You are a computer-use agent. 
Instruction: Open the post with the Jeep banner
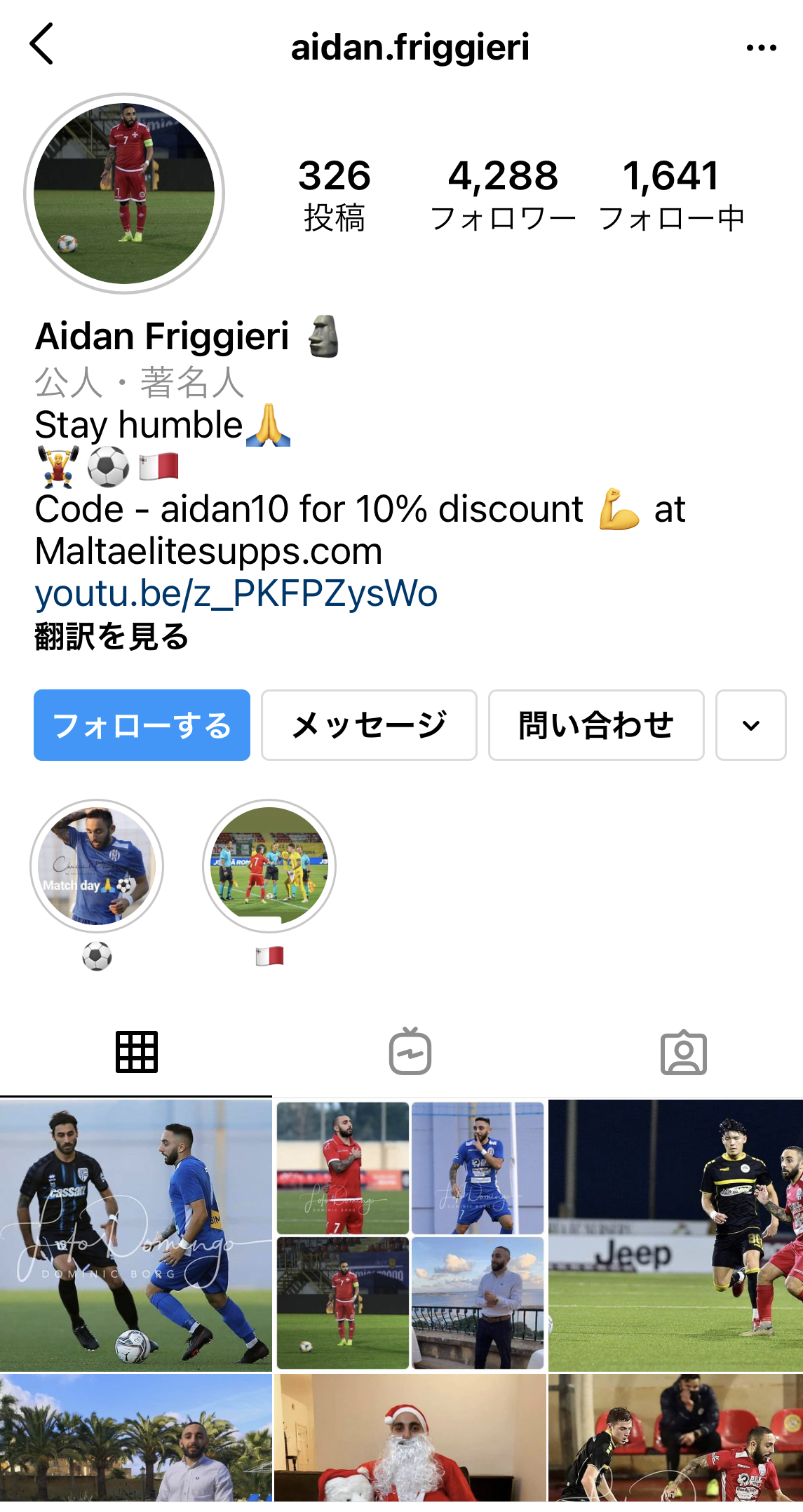pos(675,1235)
